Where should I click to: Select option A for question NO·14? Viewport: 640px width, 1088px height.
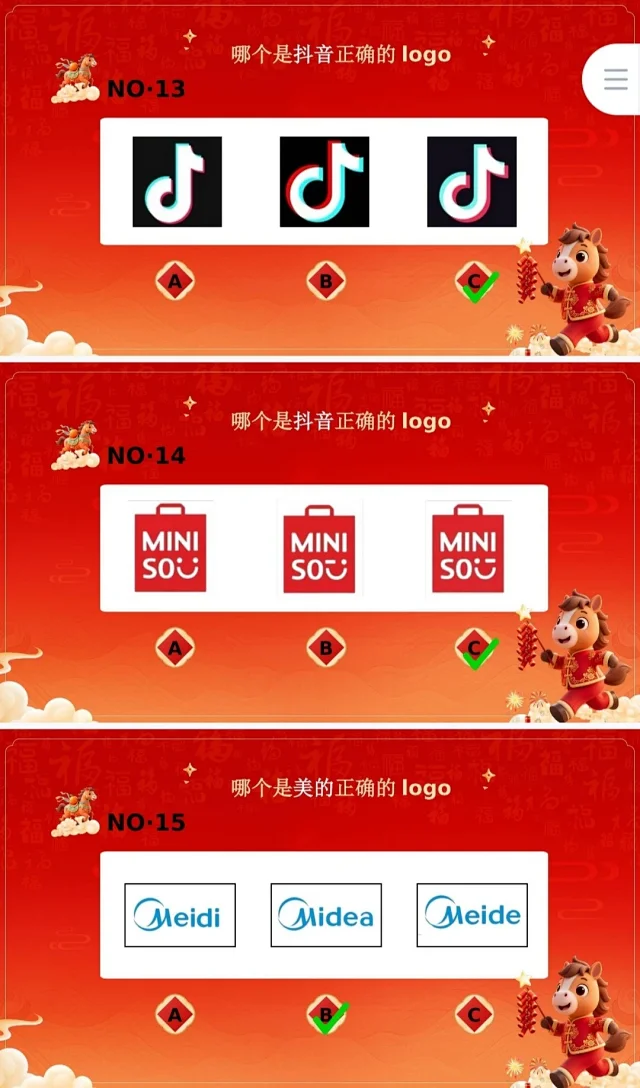coord(175,649)
